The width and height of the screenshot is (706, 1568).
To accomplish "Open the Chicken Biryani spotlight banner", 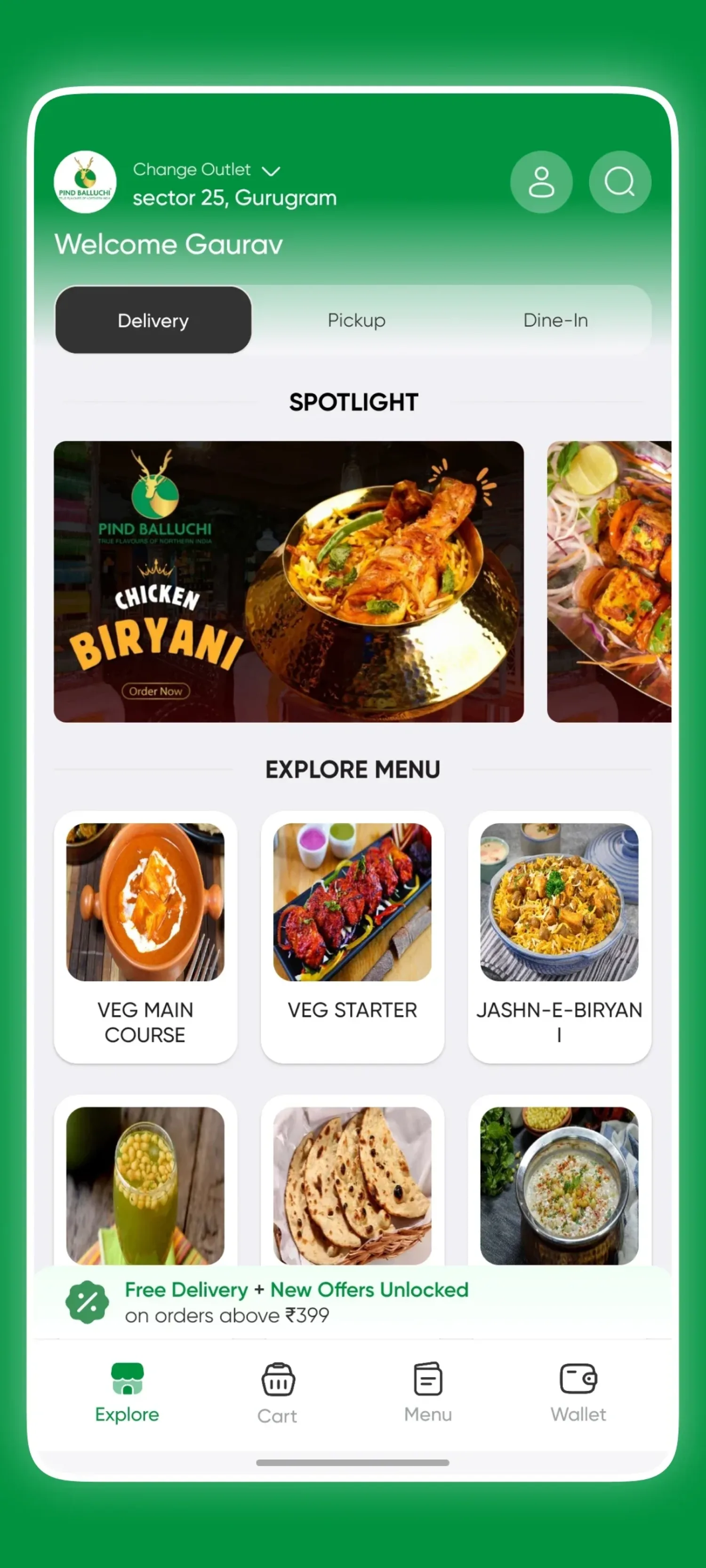I will [x=289, y=581].
